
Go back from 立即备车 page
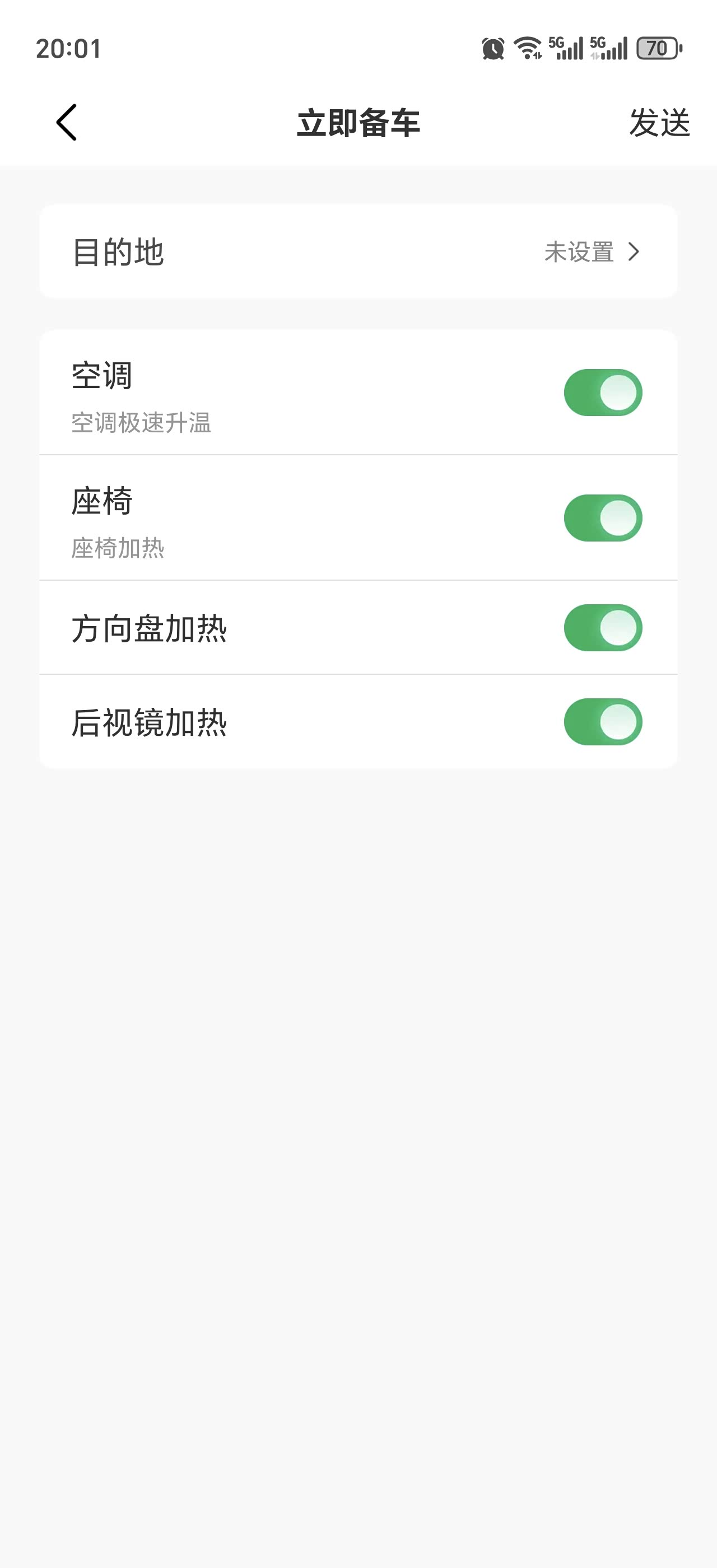click(66, 122)
